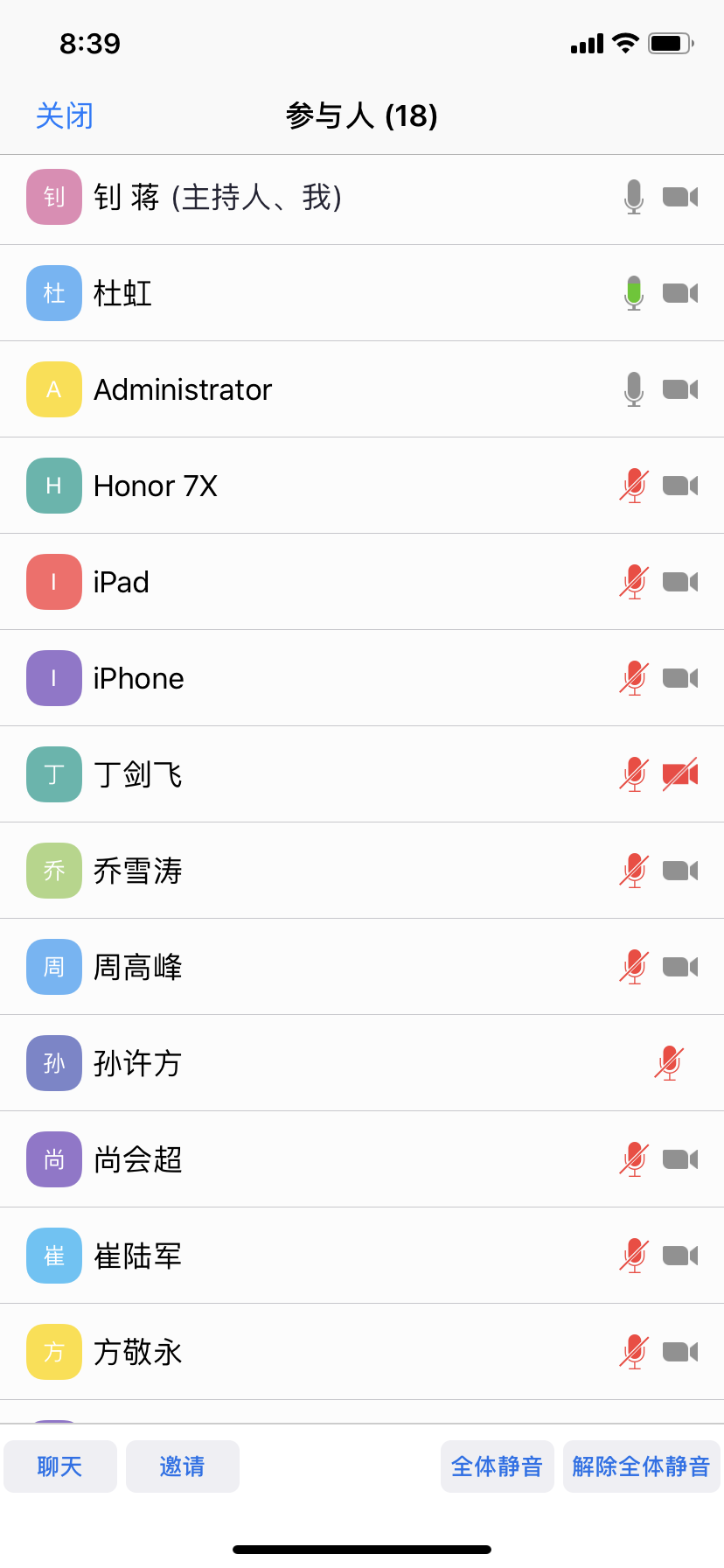Tap the microphone icon for 钊 蒋
Screen dimensions: 724x1568
634,197
